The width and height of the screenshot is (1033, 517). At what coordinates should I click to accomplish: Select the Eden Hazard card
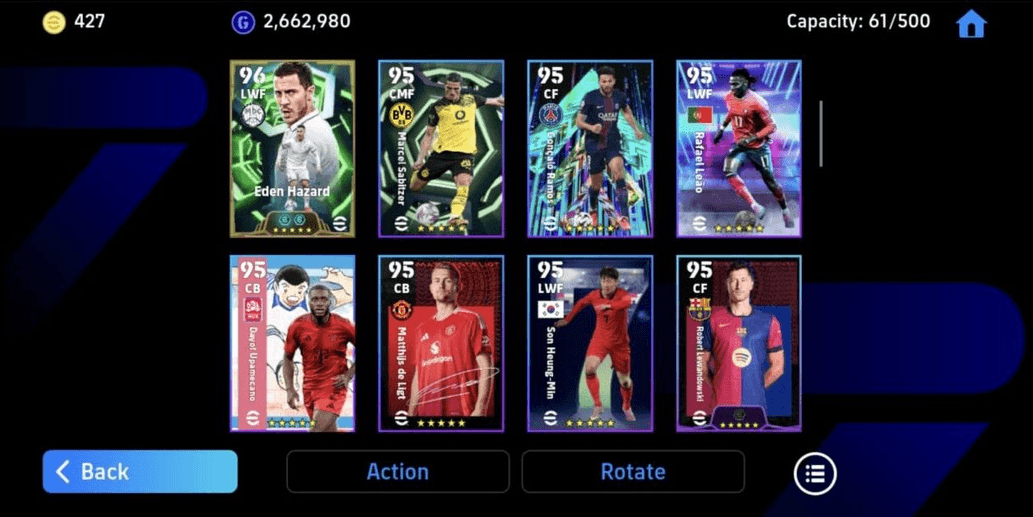[292, 149]
